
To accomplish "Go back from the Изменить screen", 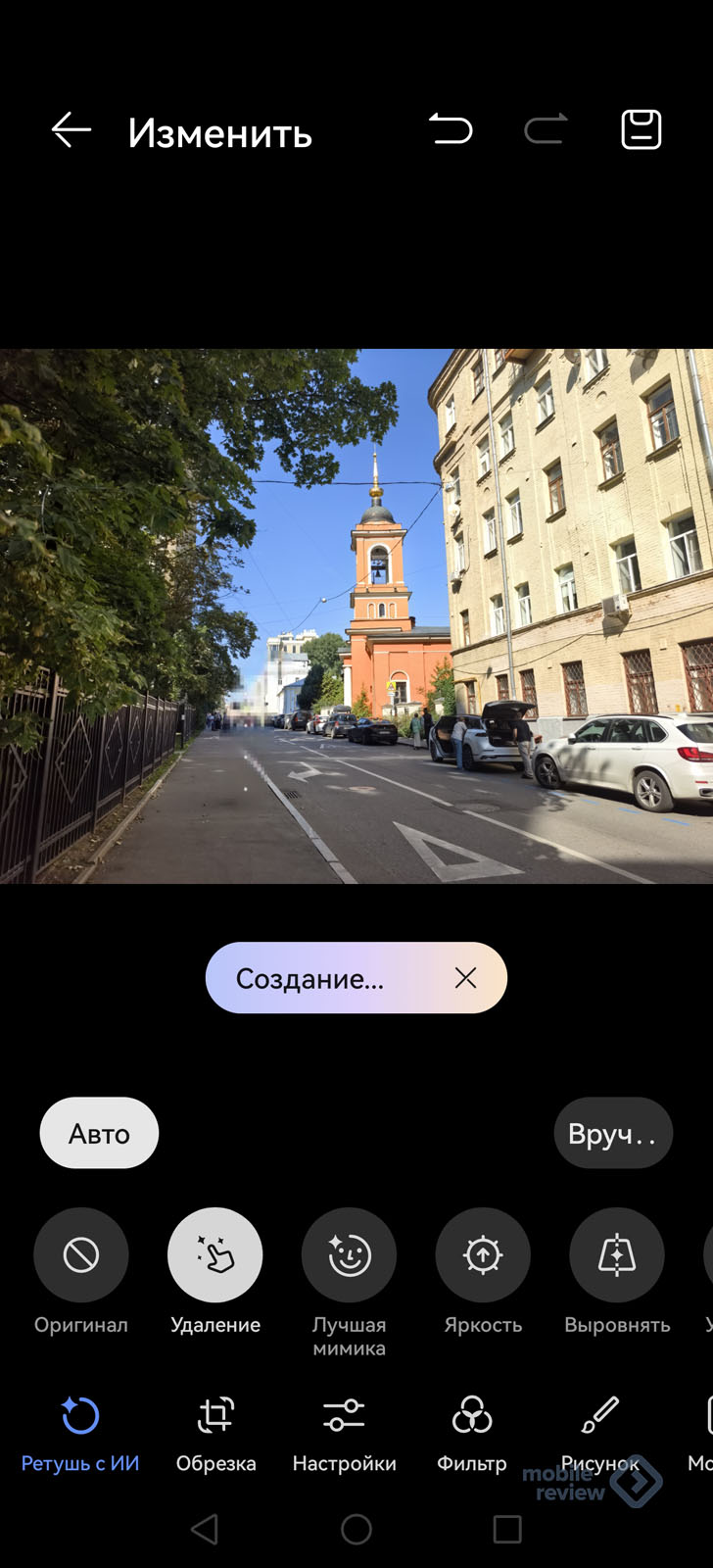I will pyautogui.click(x=71, y=130).
